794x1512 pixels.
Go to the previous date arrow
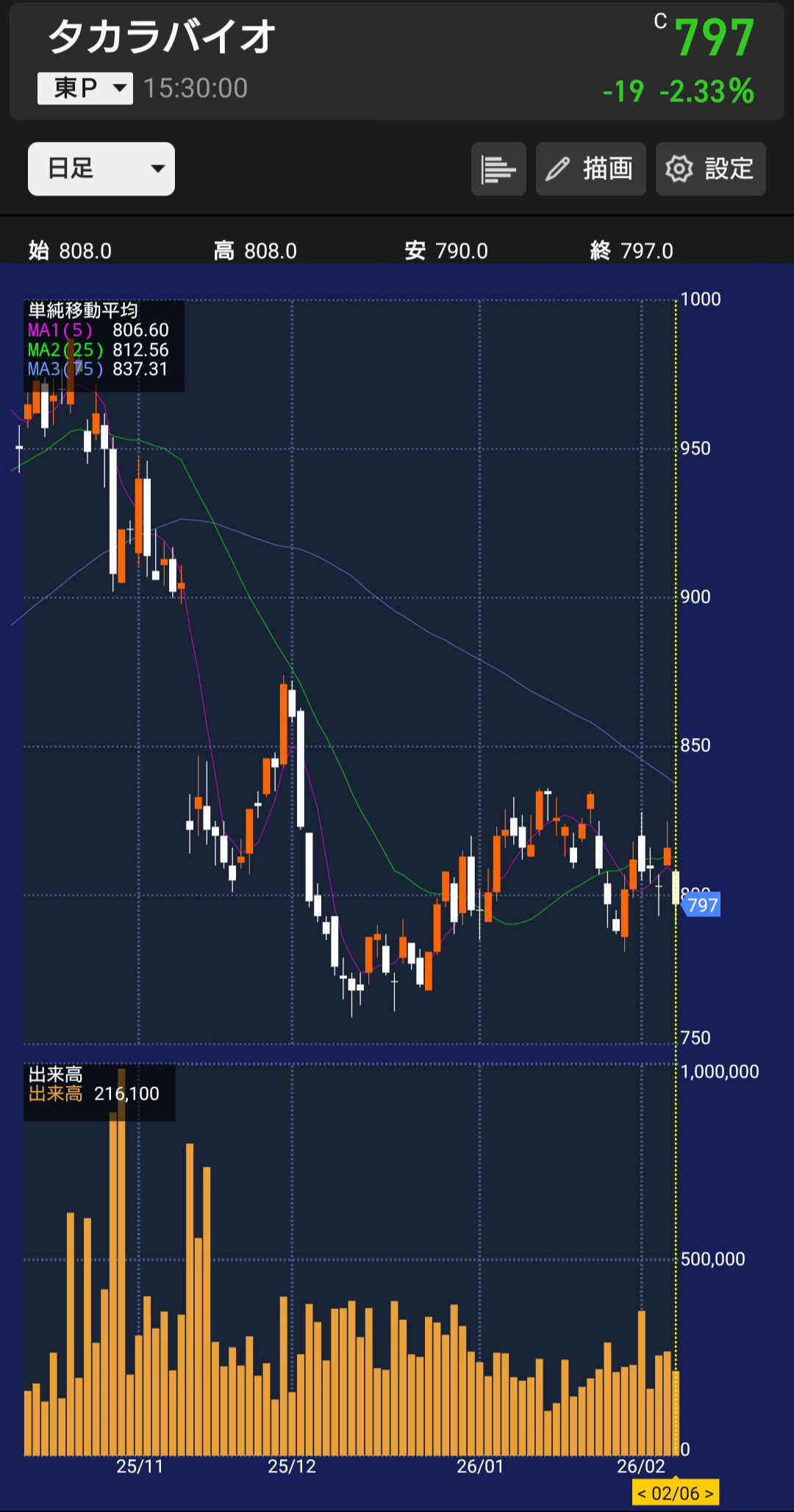click(642, 1494)
